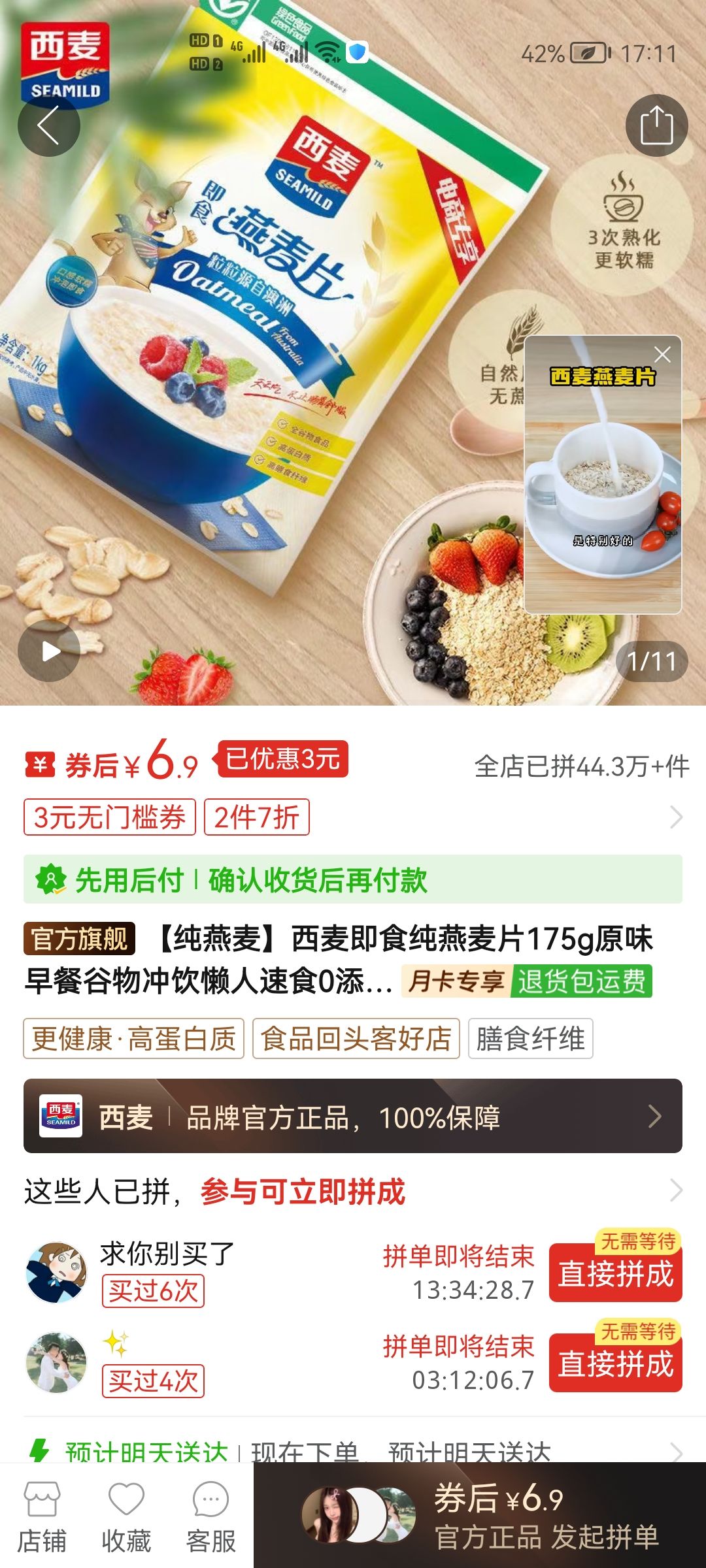Open the 店铺 store page
Image resolution: width=706 pixels, height=1568 pixels.
coord(42,1516)
